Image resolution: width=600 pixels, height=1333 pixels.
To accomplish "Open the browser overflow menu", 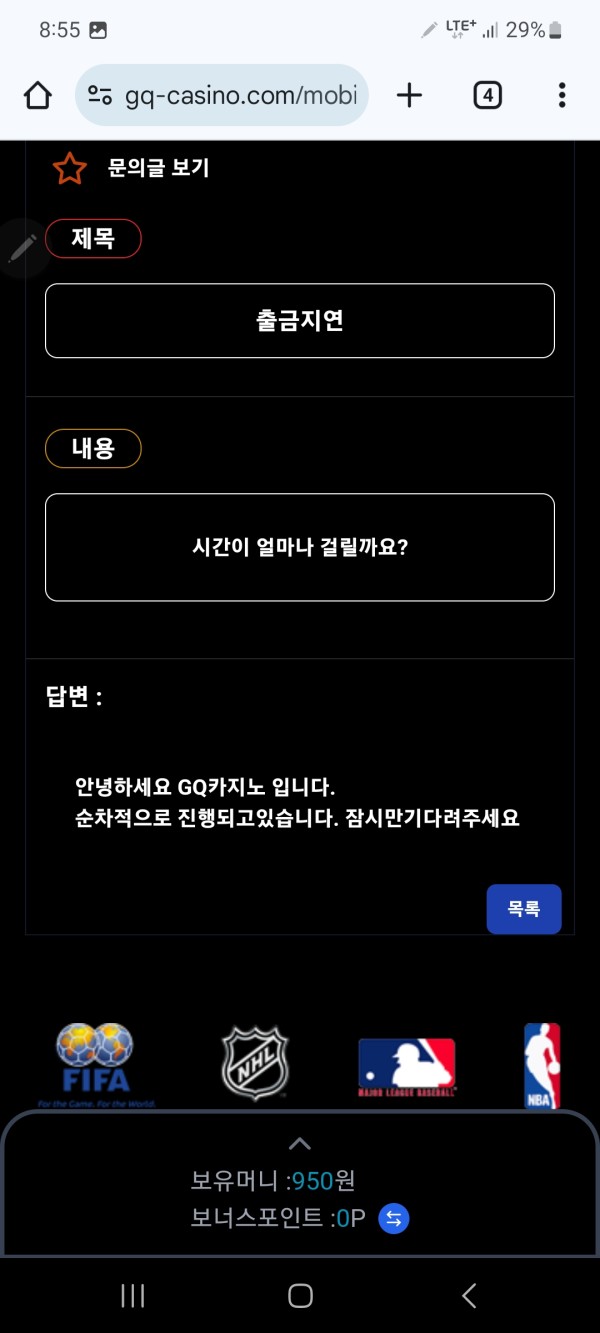I will pos(561,96).
